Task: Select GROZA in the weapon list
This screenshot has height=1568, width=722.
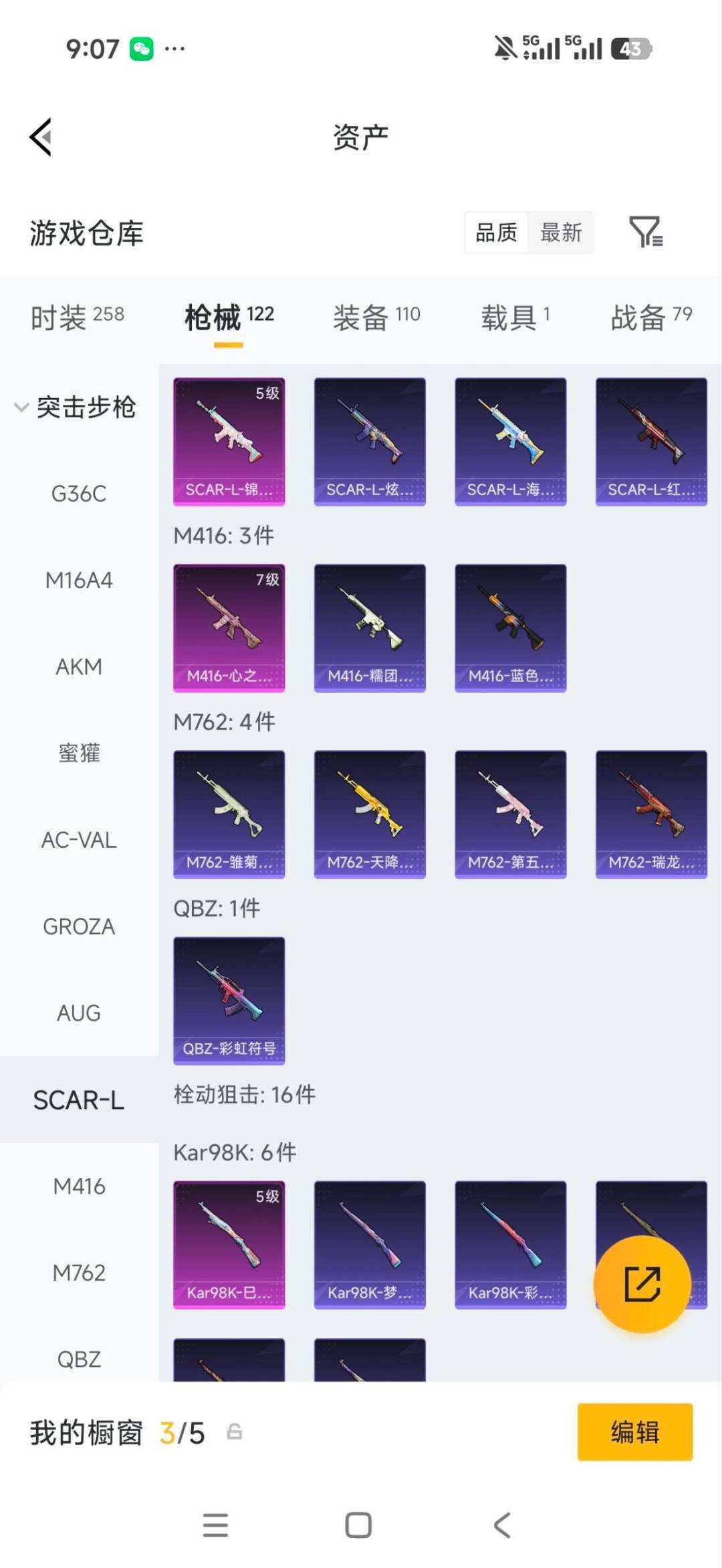Action: [x=79, y=927]
